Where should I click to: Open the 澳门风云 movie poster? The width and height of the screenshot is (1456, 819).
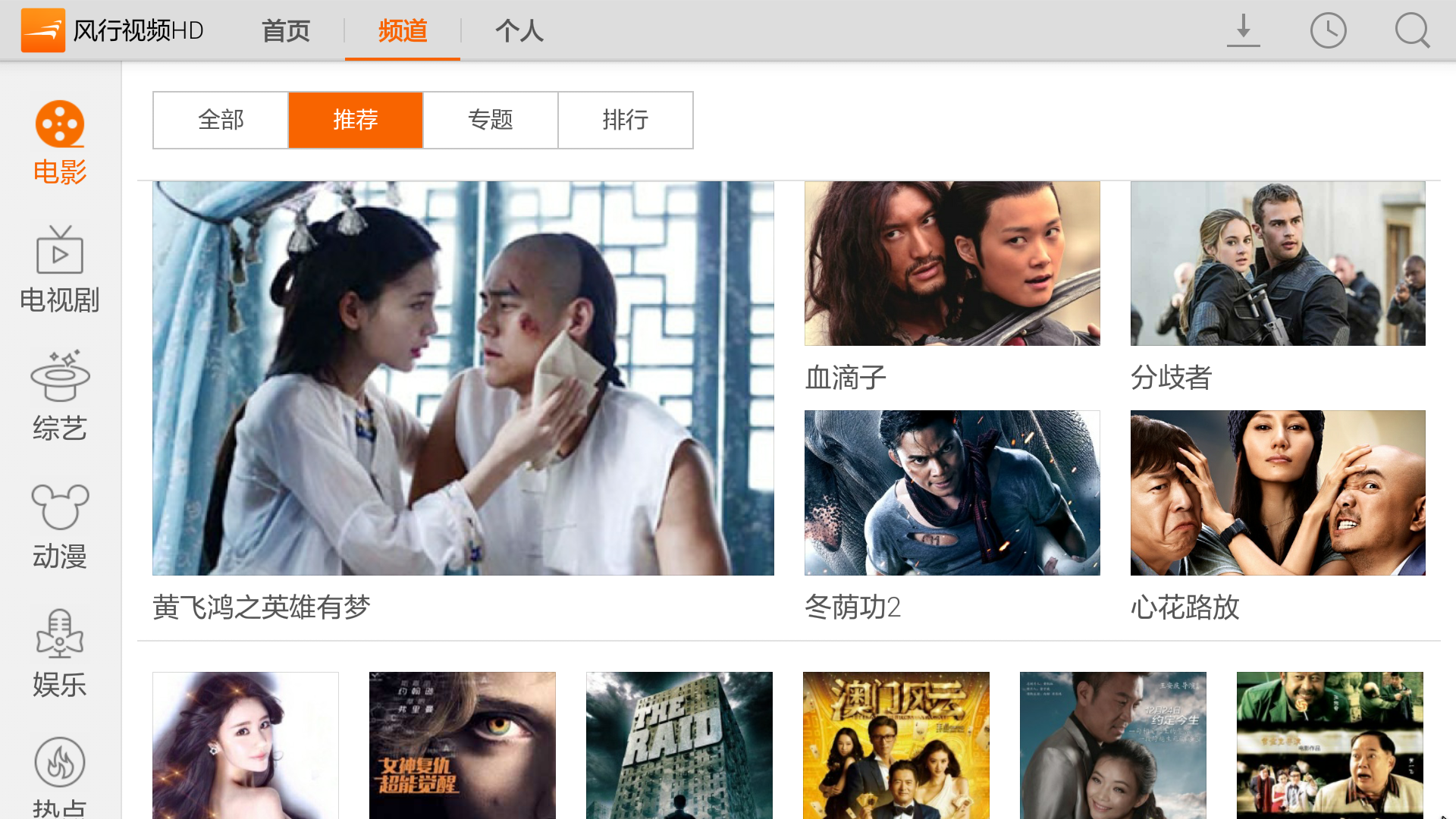896,745
